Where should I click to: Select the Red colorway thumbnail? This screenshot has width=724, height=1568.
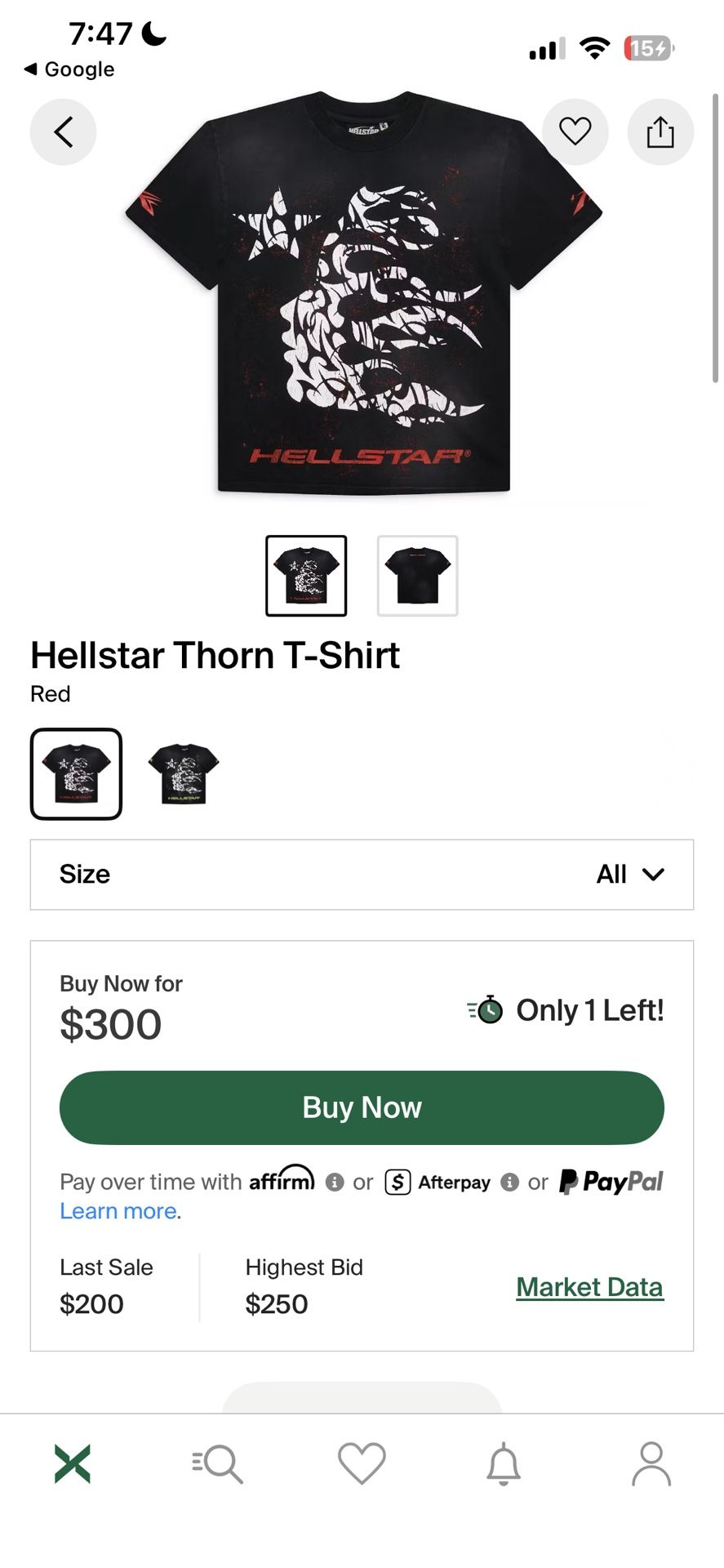tap(76, 773)
